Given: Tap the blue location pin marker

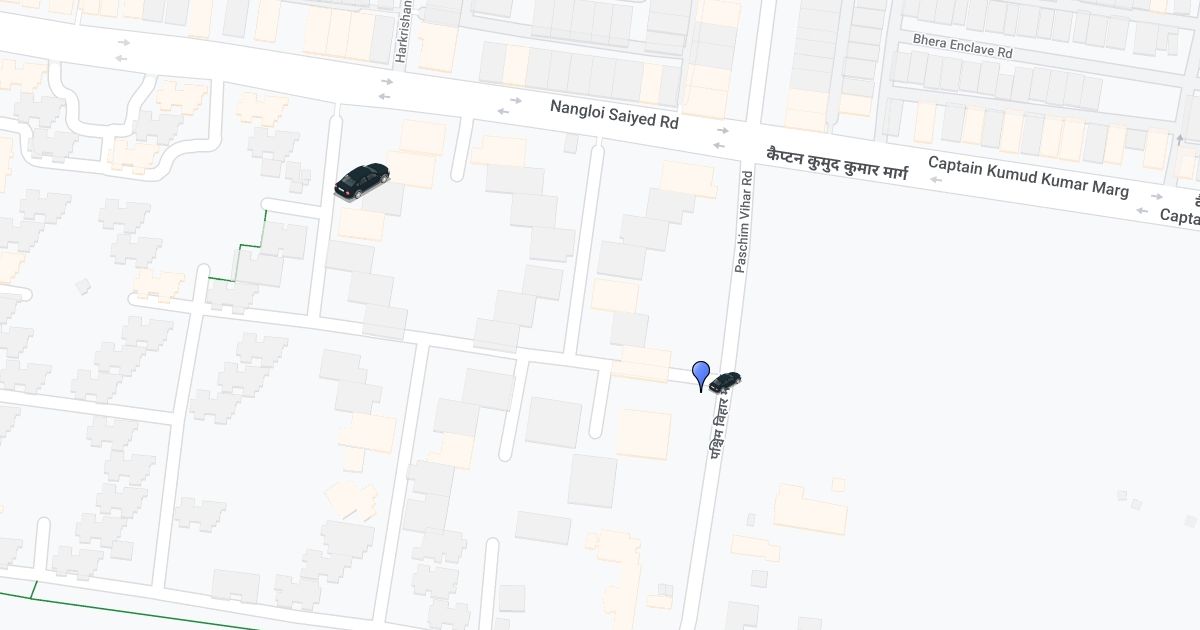Looking at the screenshot, I should click(700, 373).
